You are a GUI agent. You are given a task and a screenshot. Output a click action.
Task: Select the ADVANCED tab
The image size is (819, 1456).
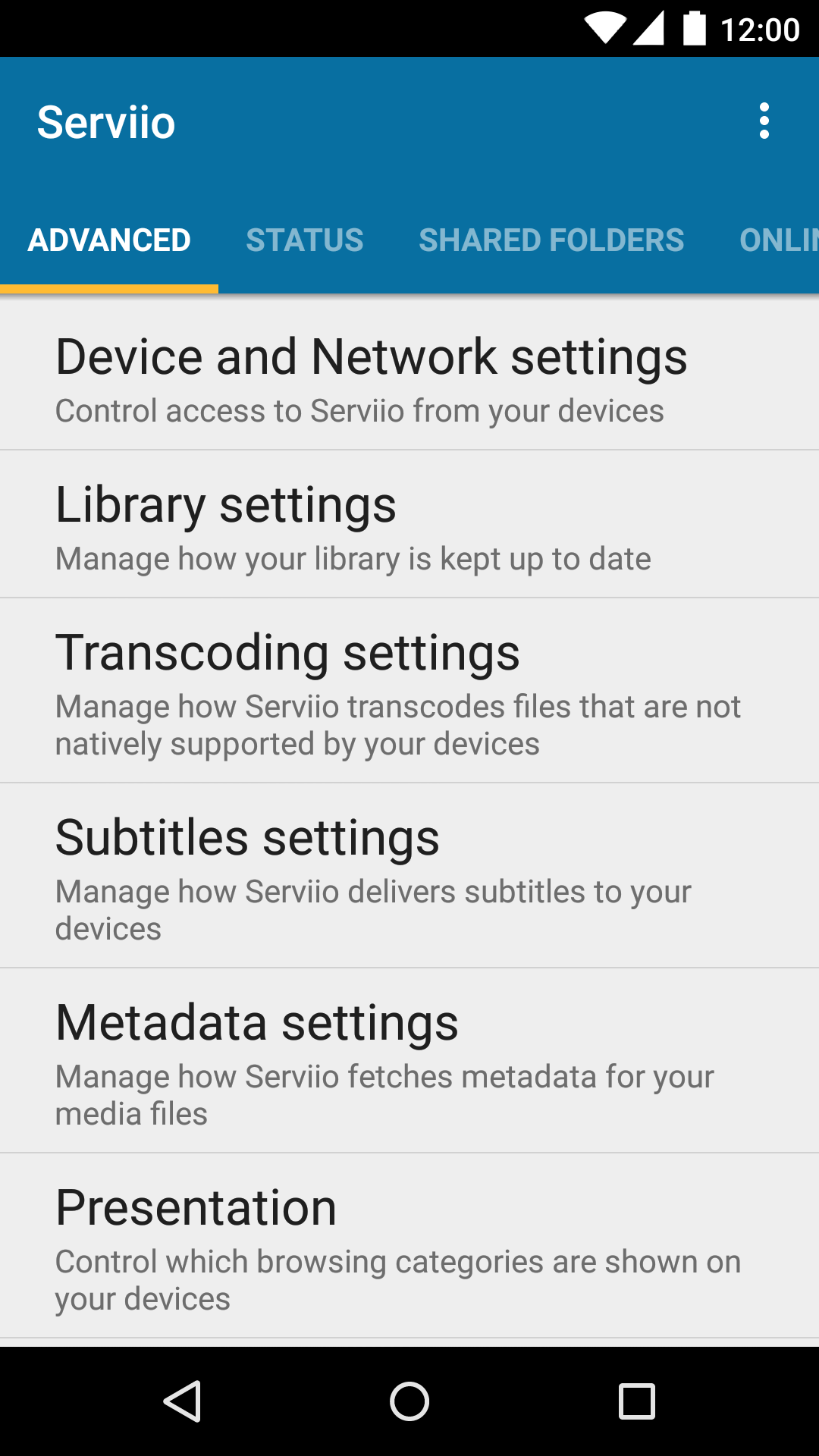pyautogui.click(x=108, y=240)
